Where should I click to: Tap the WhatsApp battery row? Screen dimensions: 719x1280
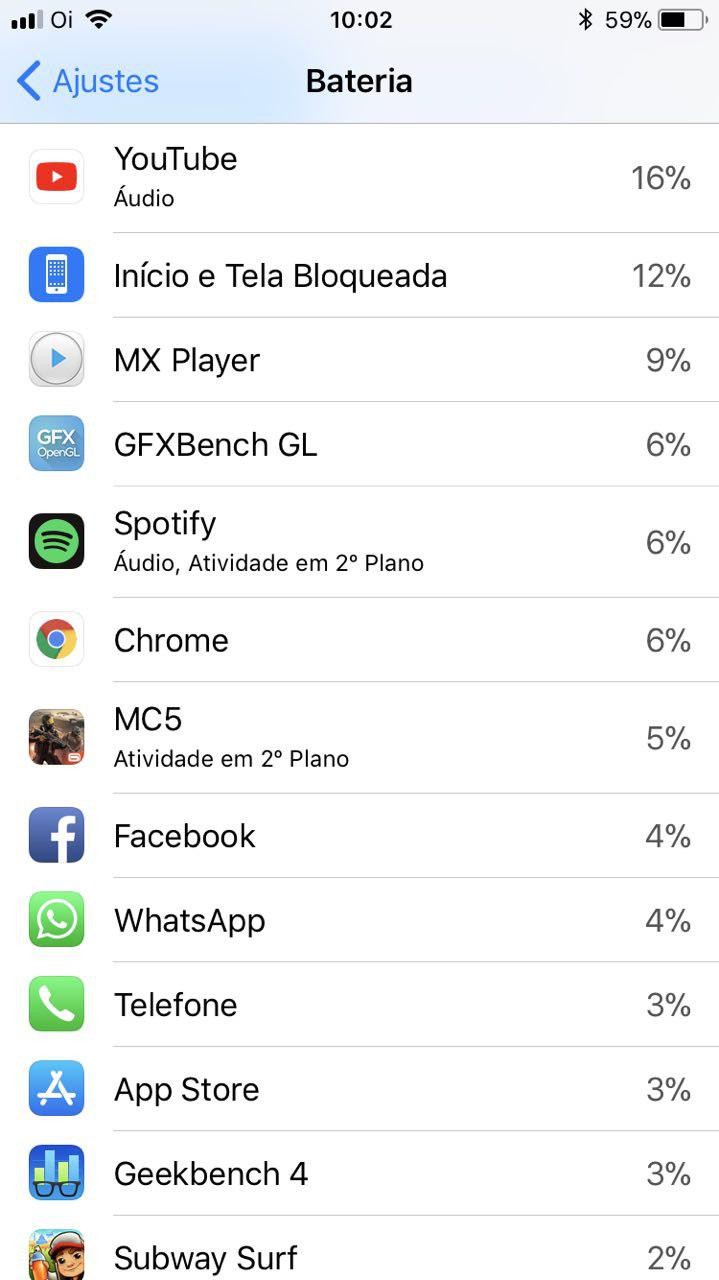pos(359,920)
